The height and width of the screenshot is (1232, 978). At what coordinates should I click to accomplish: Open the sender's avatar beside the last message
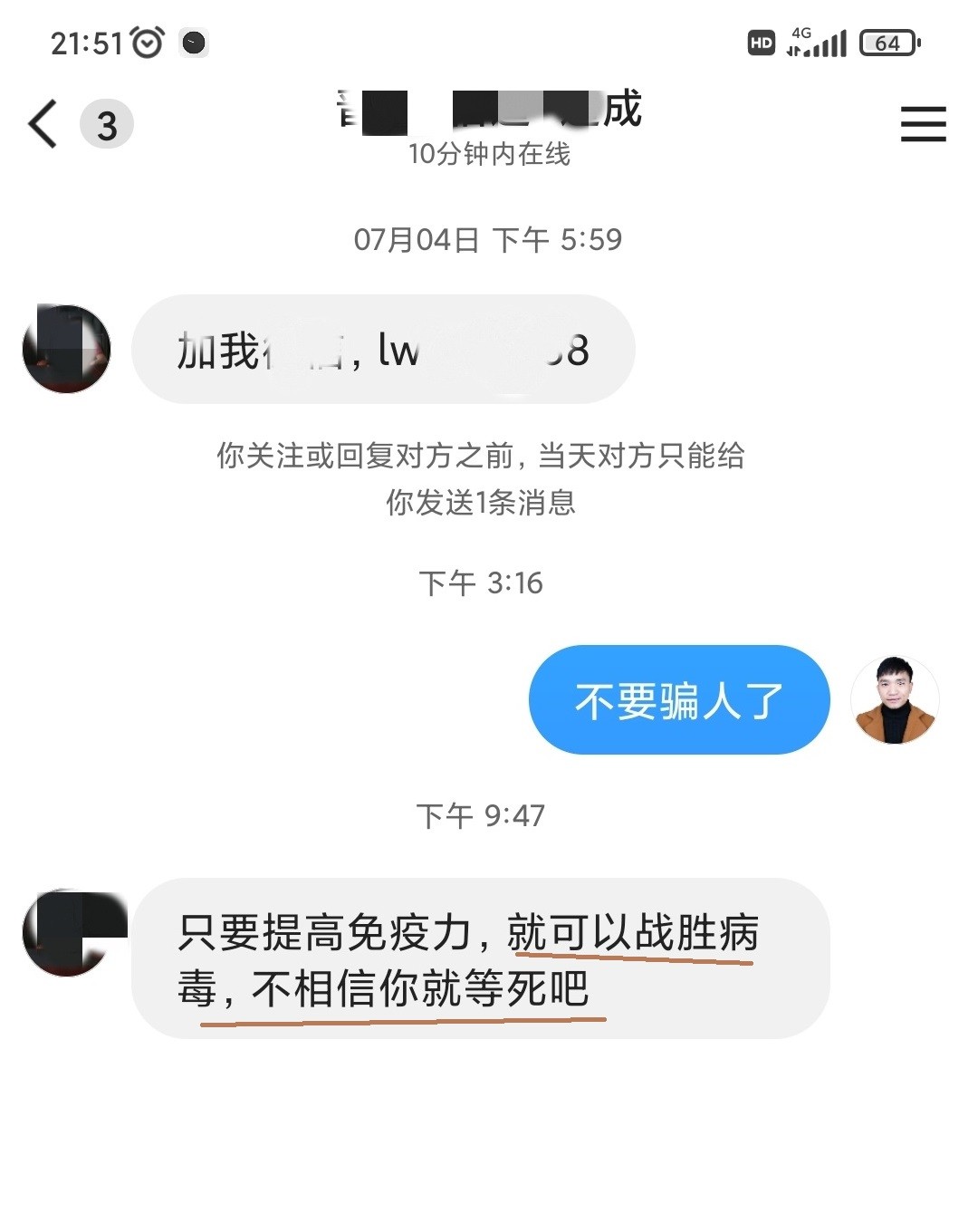coord(68,933)
